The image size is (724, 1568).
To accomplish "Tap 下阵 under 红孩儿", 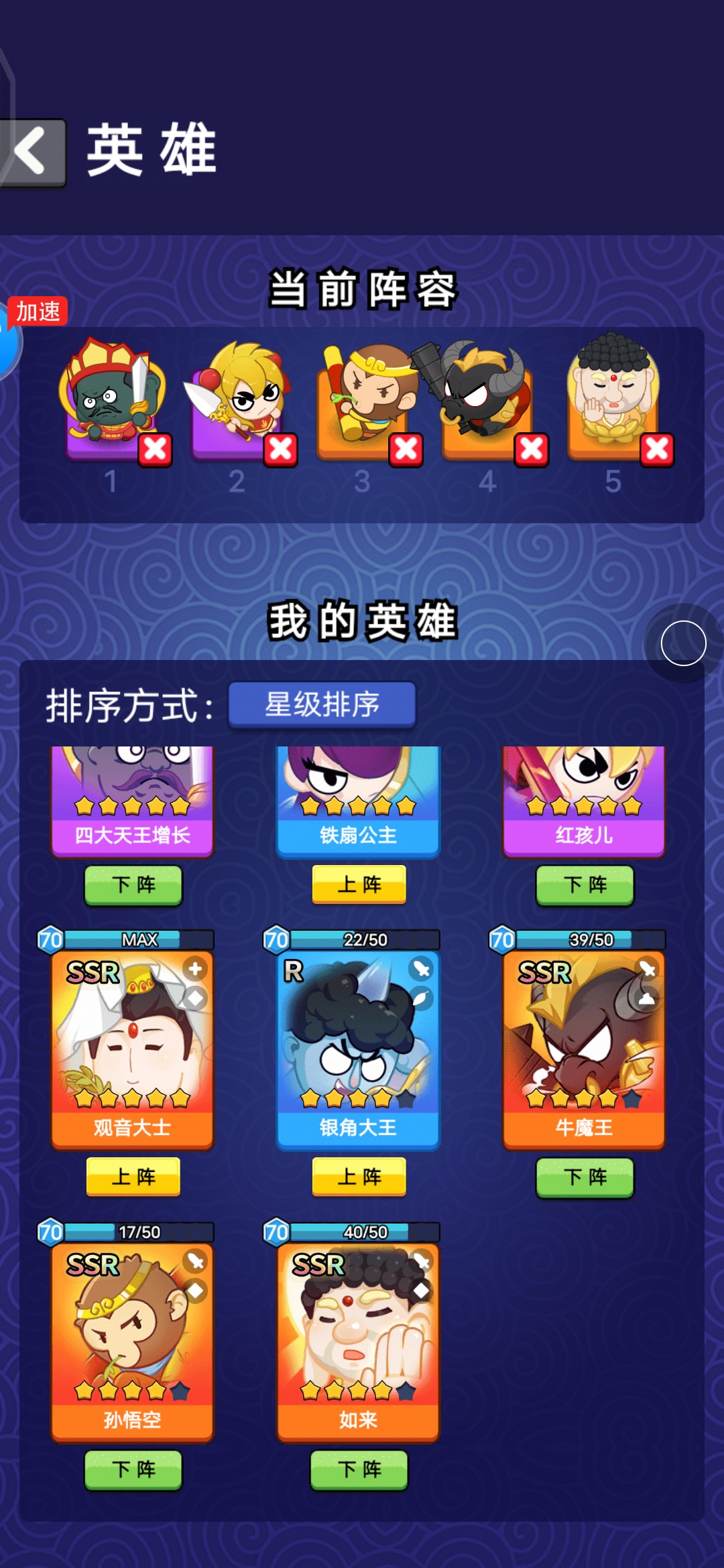I will click(585, 885).
